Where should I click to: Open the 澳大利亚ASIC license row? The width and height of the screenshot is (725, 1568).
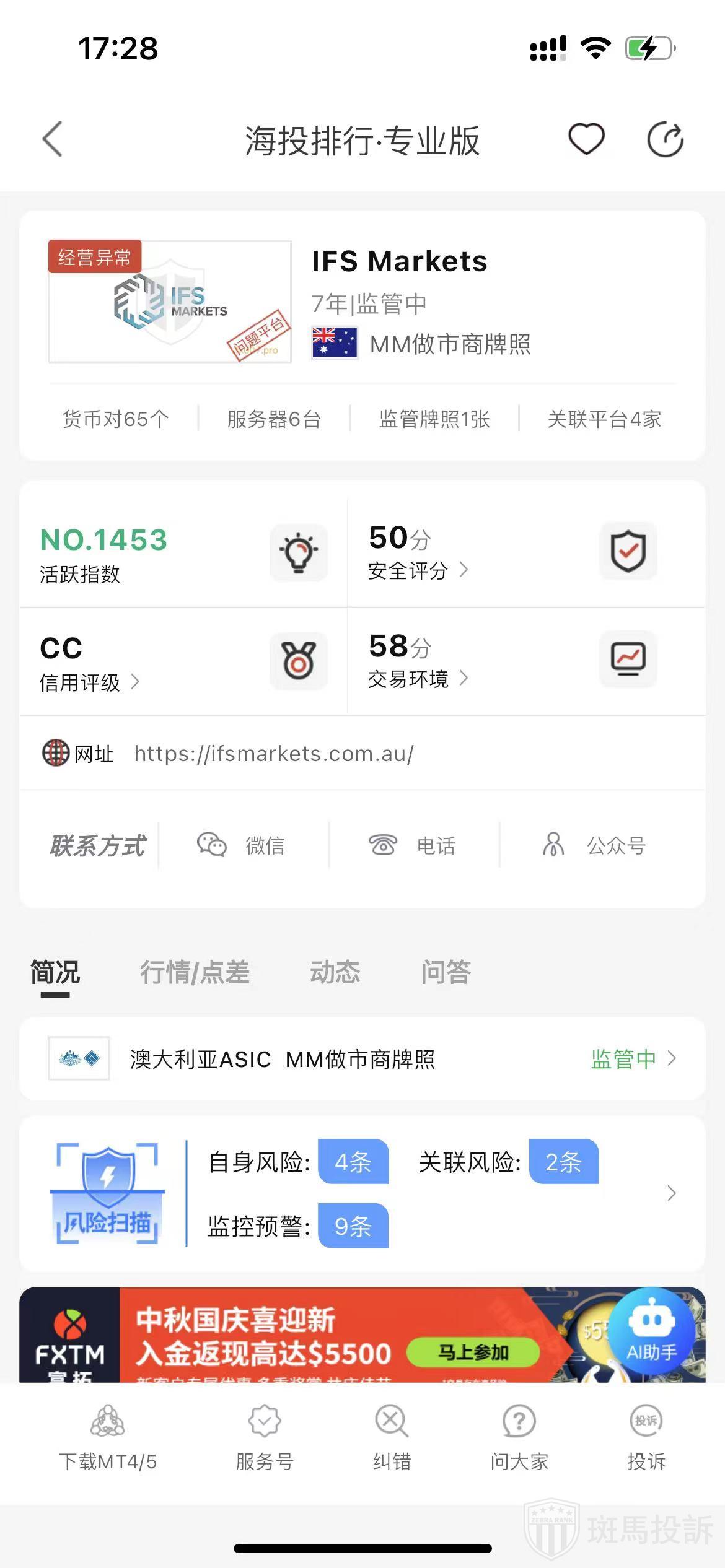tap(362, 1059)
